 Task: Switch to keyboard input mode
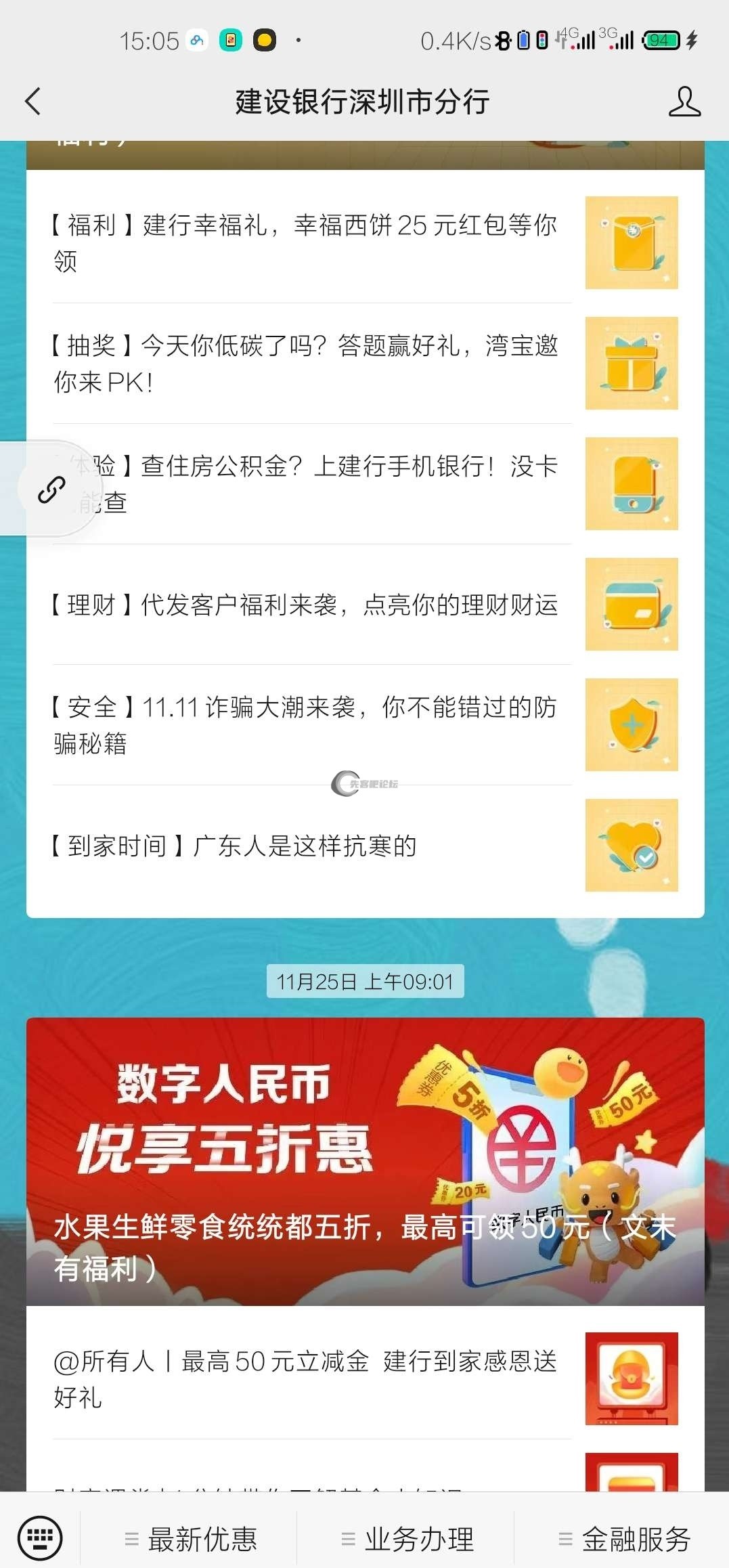pos(40,1538)
